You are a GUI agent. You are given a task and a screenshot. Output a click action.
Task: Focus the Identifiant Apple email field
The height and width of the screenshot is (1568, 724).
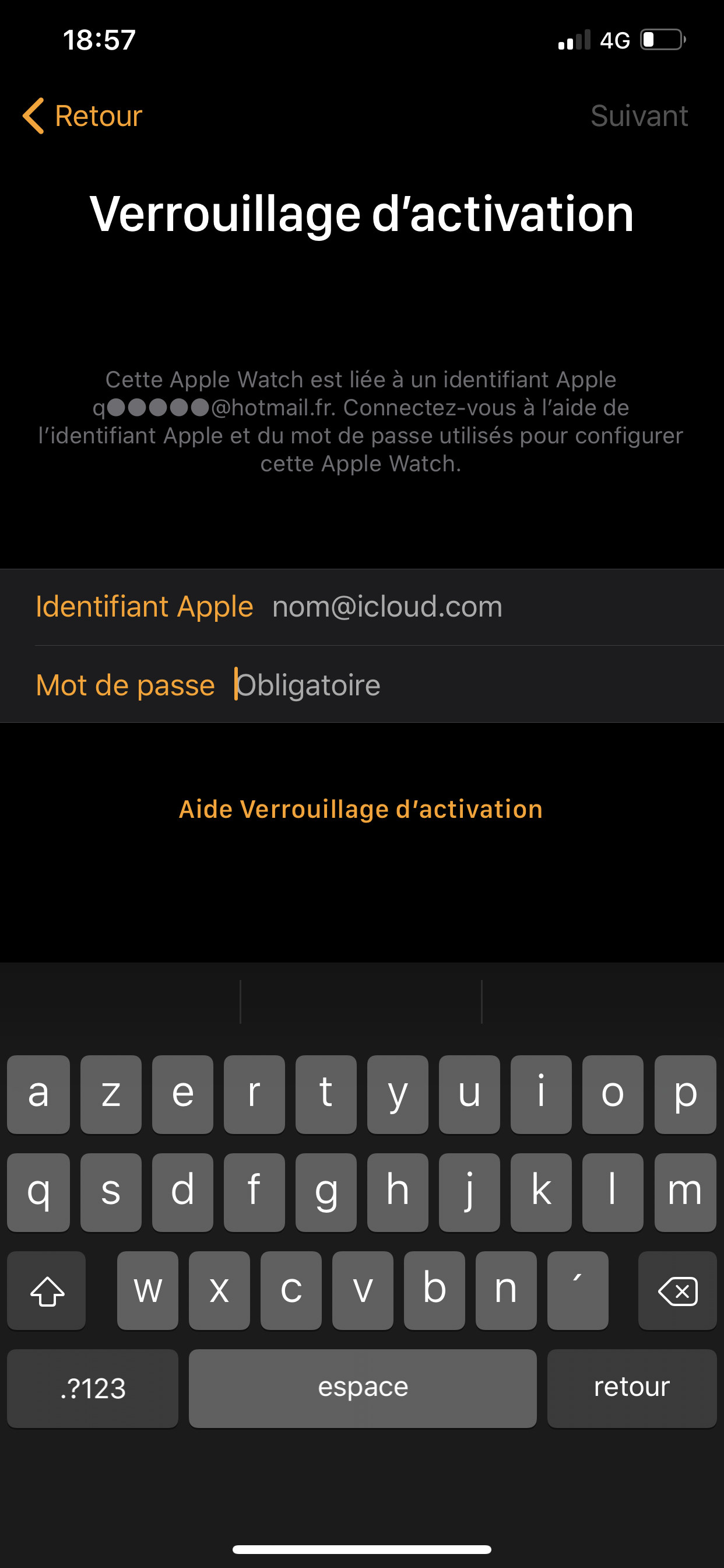[x=362, y=607]
